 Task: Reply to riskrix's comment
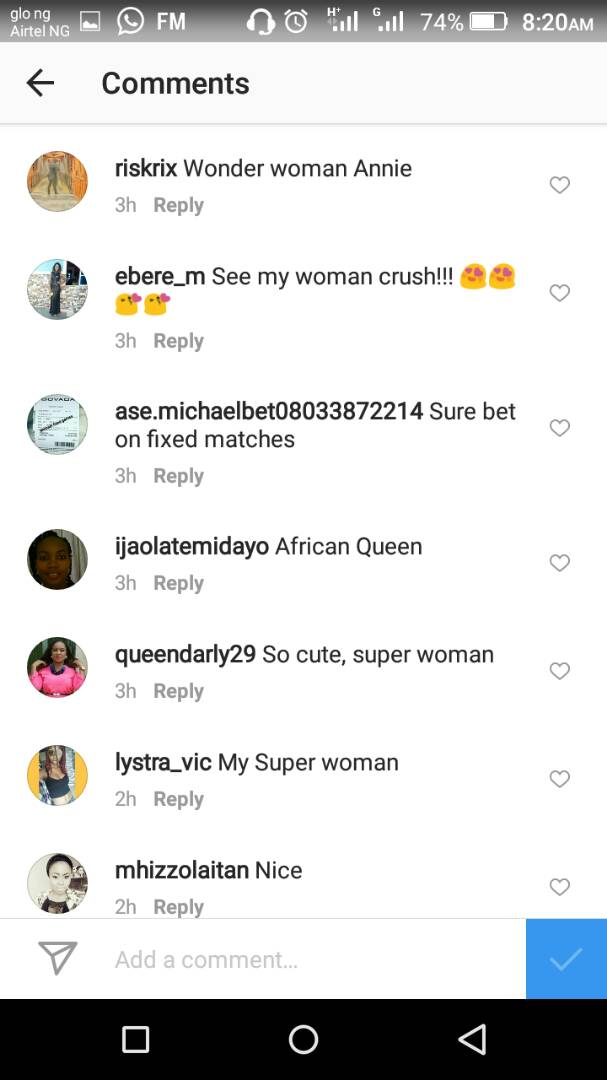178,205
